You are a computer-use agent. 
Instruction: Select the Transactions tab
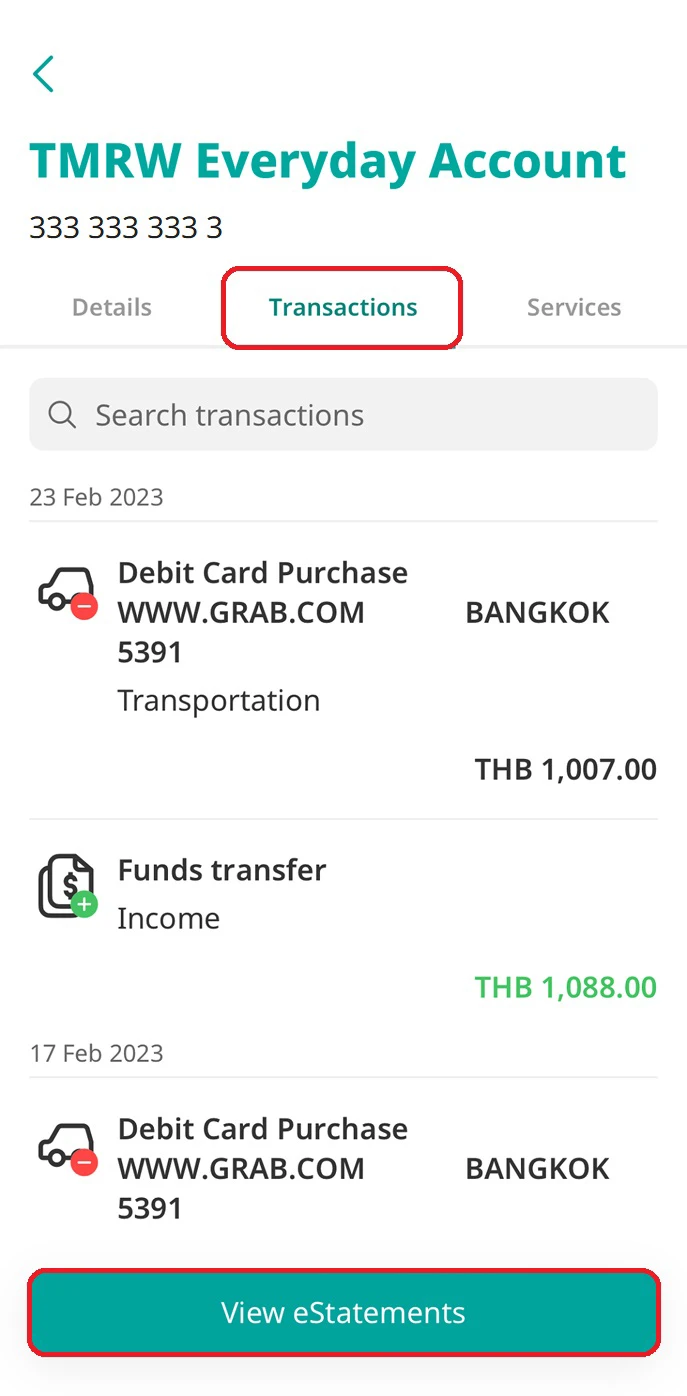[343, 307]
